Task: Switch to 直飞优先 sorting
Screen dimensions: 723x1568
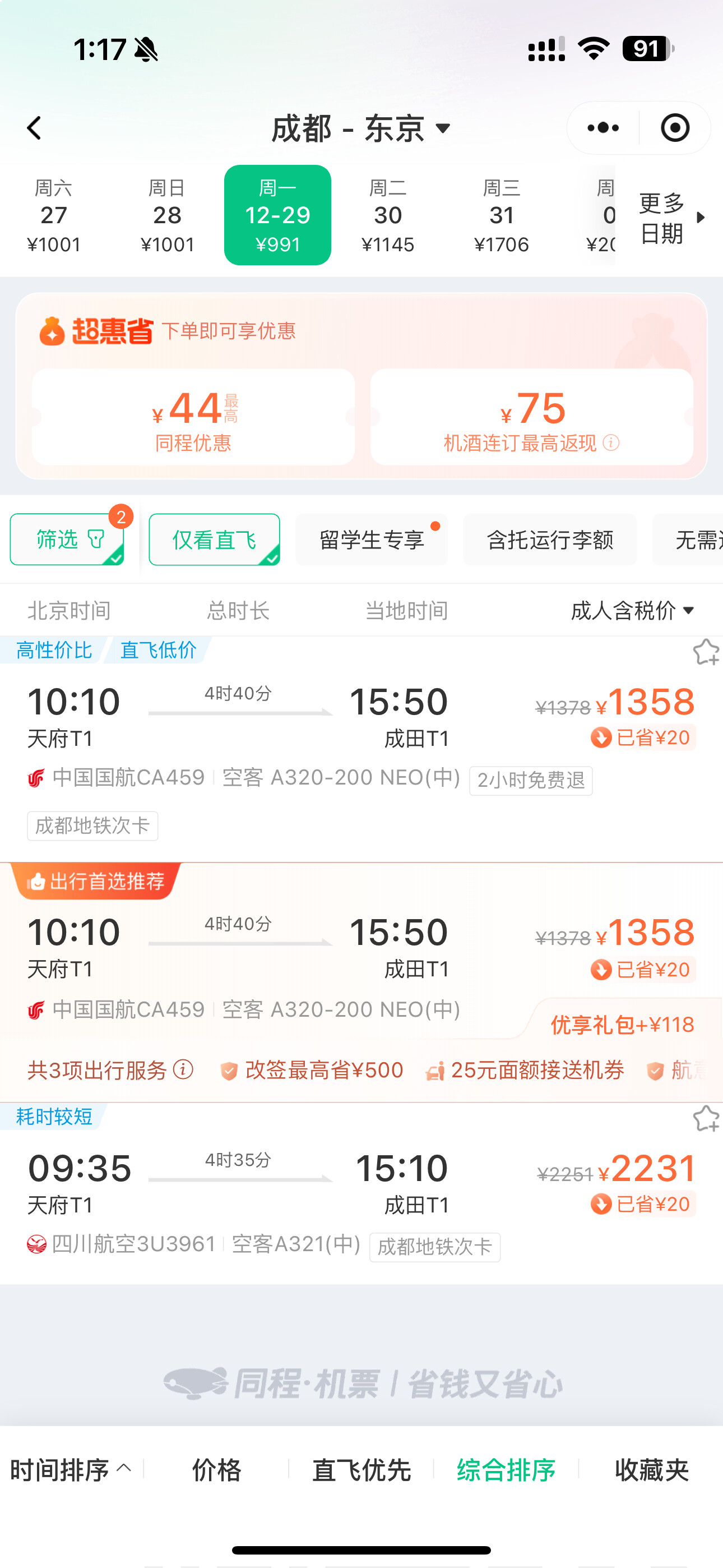Action: [x=361, y=1469]
